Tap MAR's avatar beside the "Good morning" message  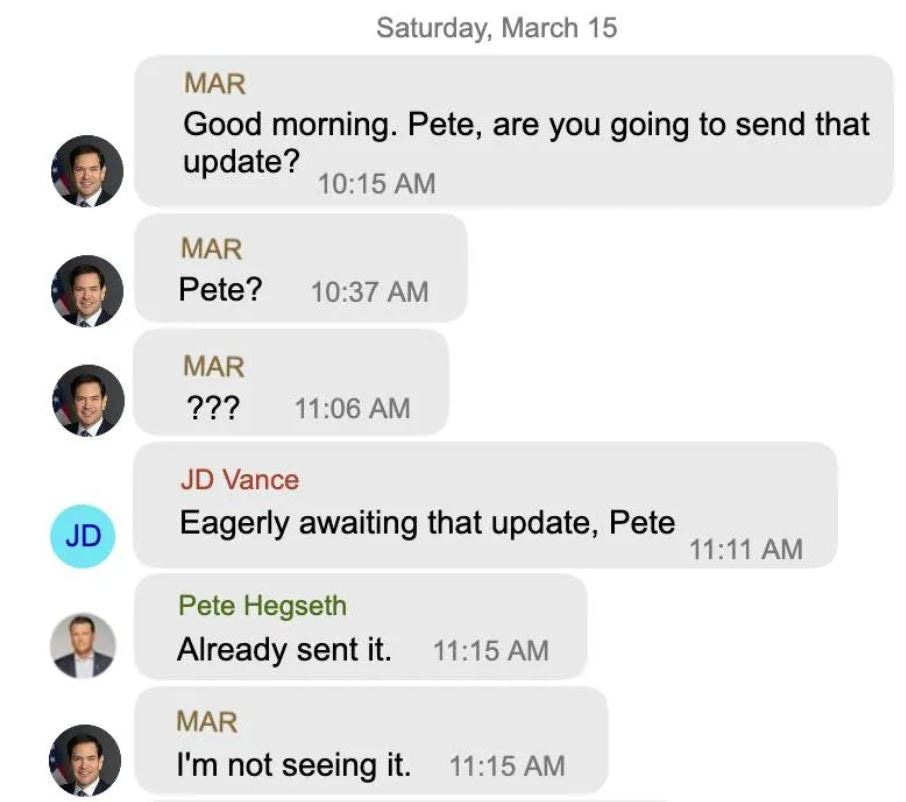click(87, 171)
